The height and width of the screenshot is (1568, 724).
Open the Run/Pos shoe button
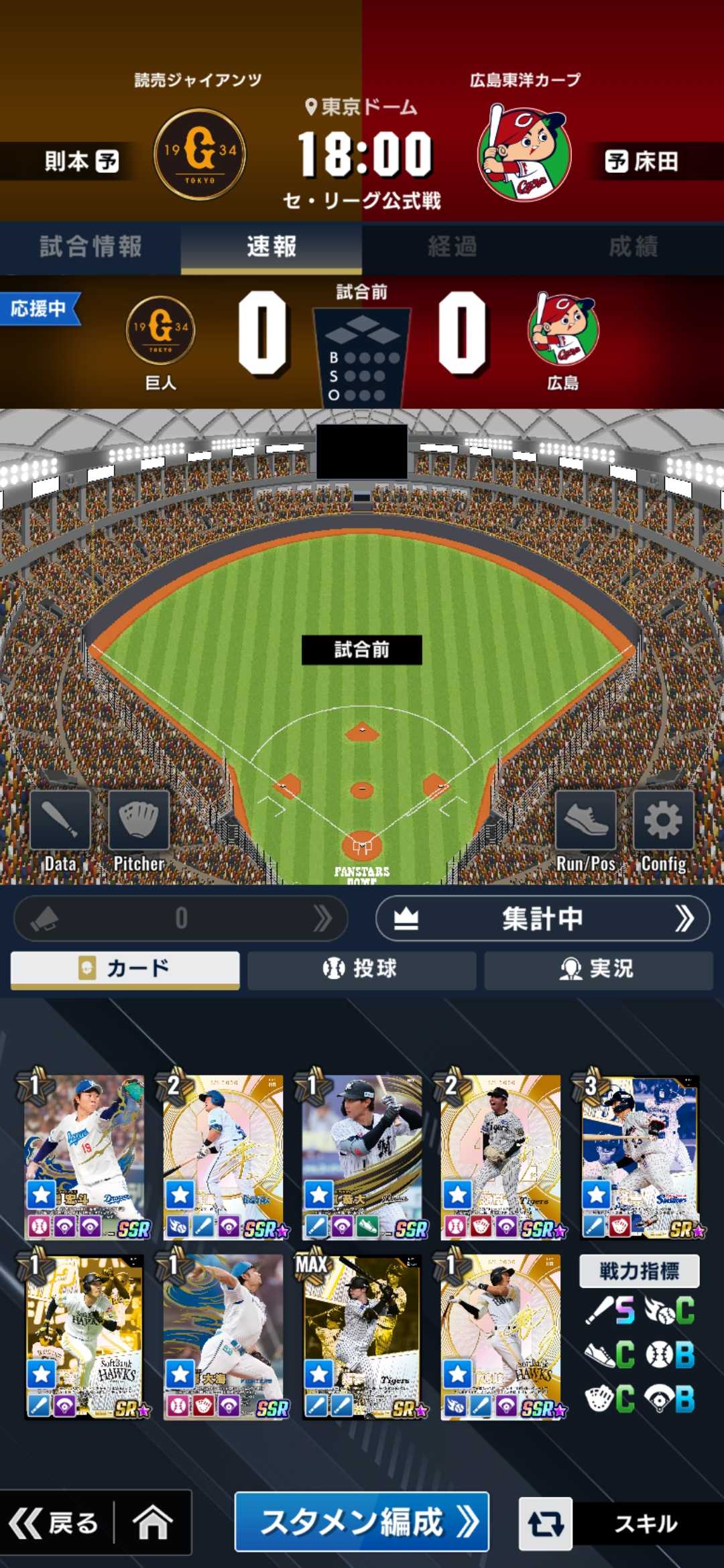586,831
